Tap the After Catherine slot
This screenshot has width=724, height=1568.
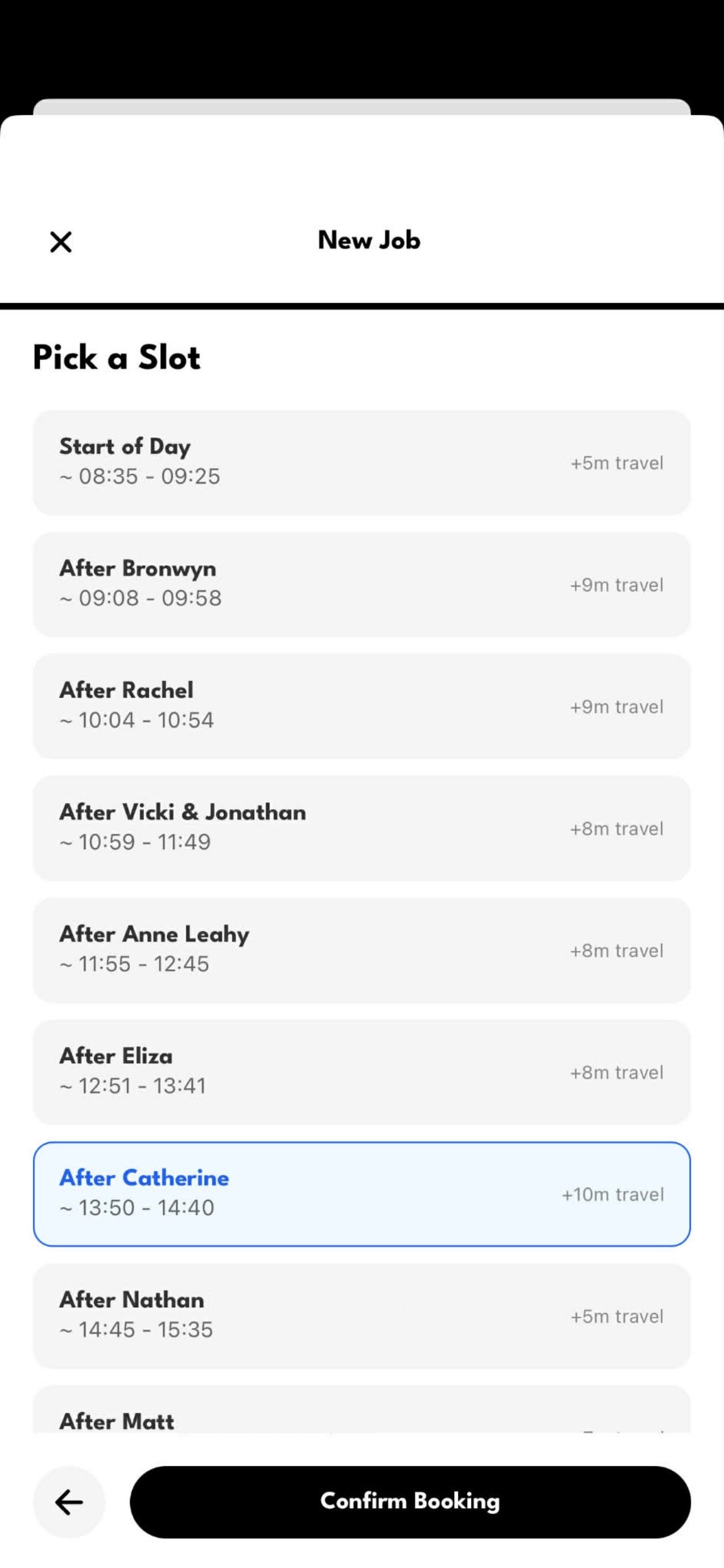pyautogui.click(x=361, y=1193)
